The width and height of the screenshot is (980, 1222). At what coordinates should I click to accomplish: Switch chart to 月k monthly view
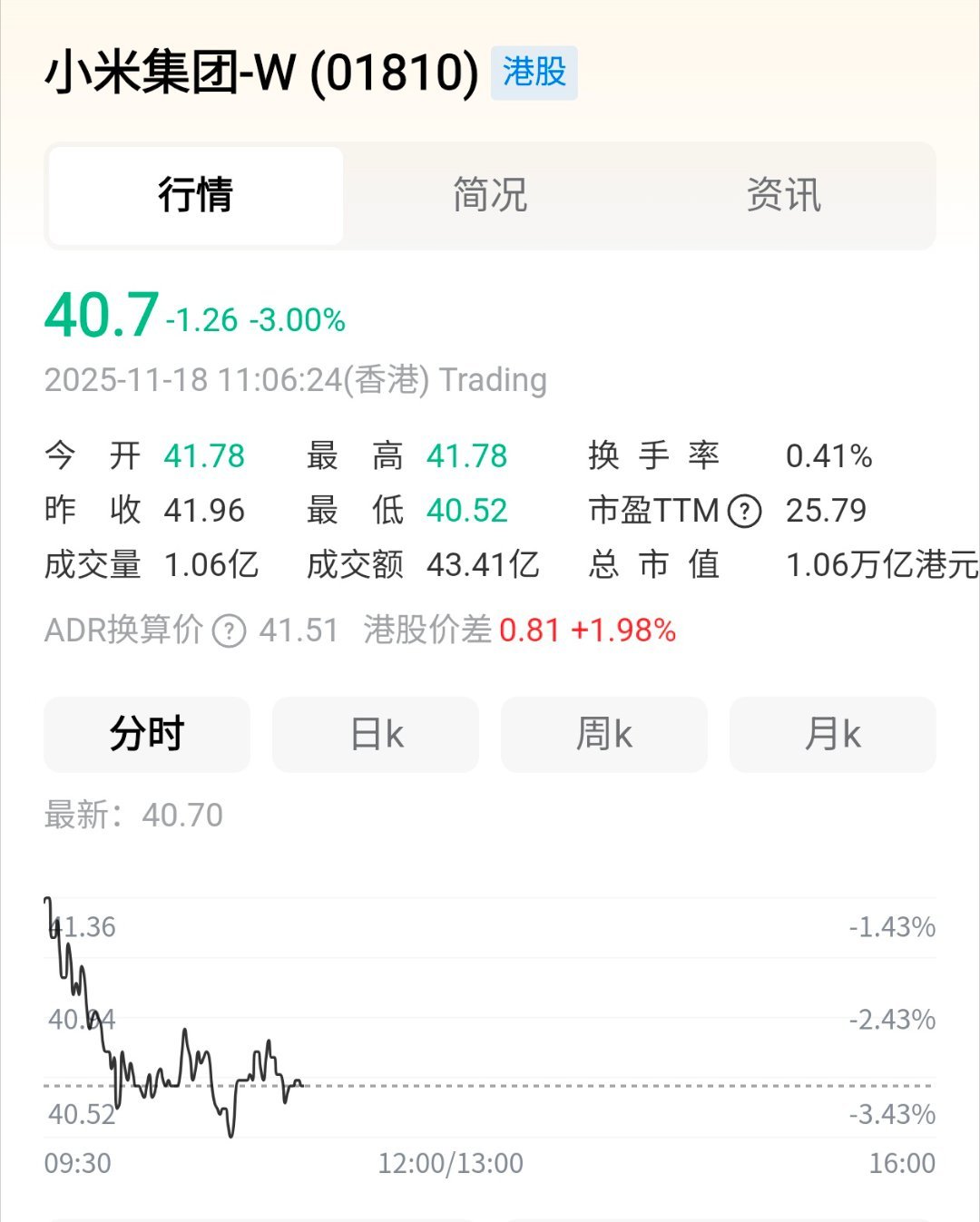(x=832, y=734)
